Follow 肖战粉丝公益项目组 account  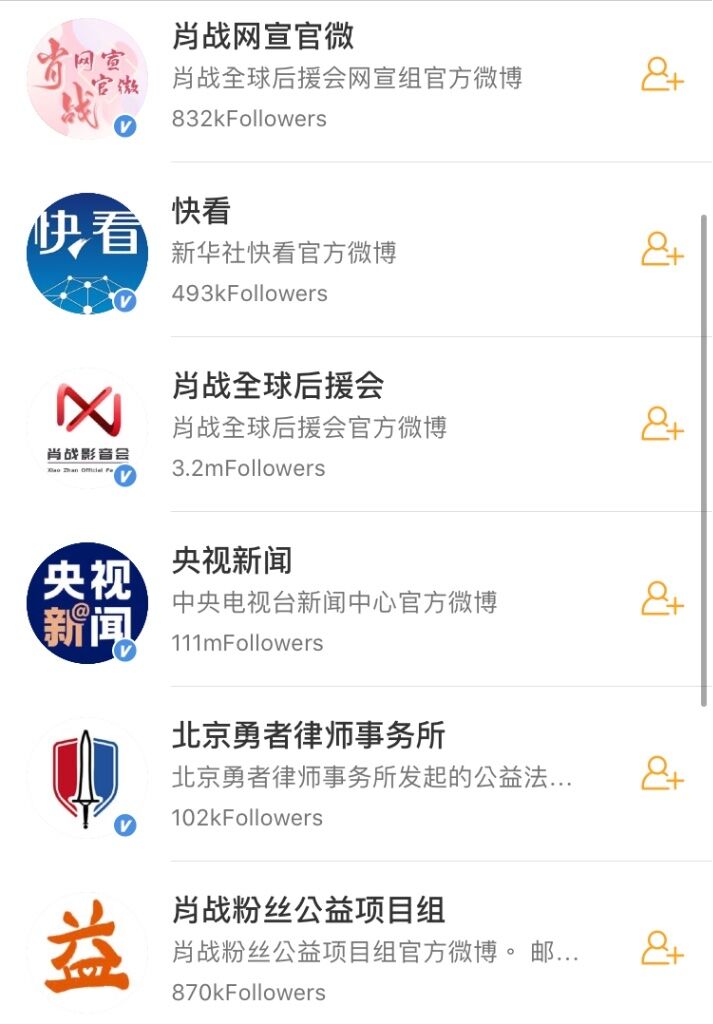click(661, 949)
